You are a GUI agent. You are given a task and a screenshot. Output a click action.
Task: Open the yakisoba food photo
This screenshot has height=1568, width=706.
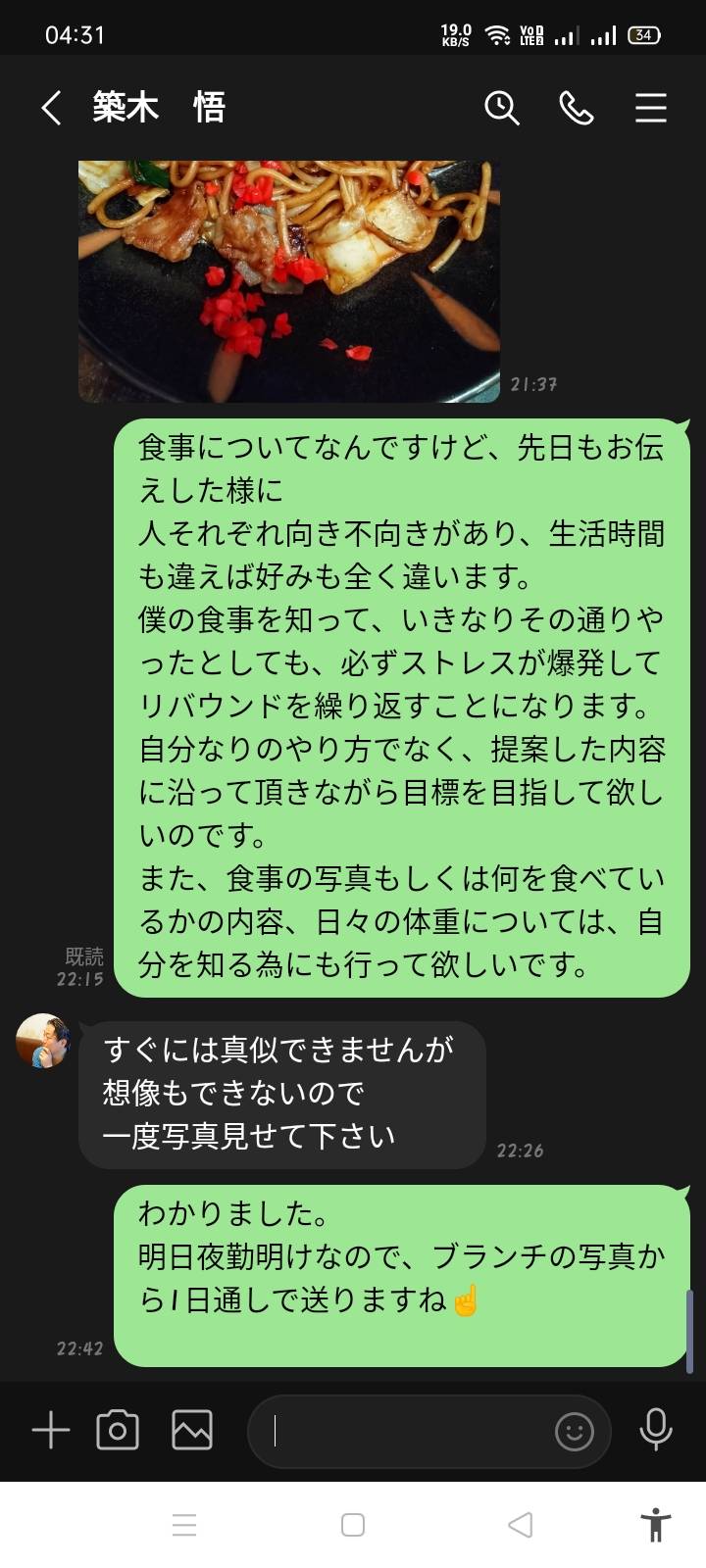click(289, 281)
